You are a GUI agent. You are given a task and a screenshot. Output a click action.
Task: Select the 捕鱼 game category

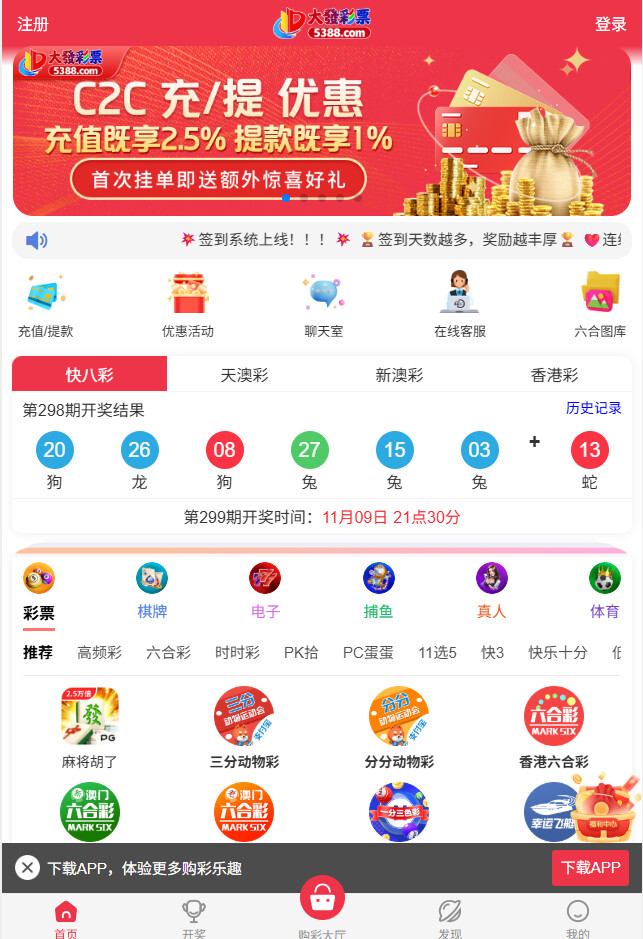click(x=378, y=591)
